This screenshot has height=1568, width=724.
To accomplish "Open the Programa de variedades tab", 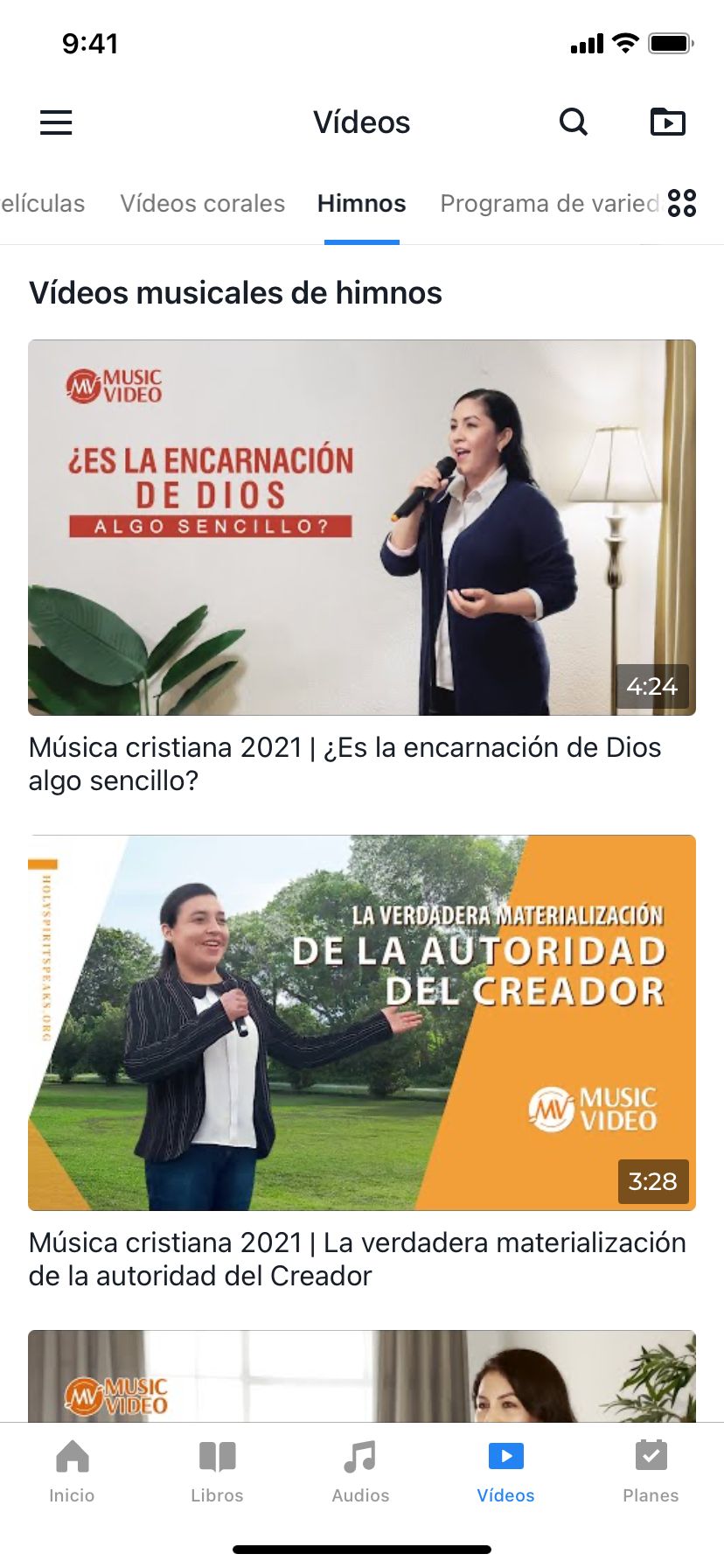I will 548,204.
